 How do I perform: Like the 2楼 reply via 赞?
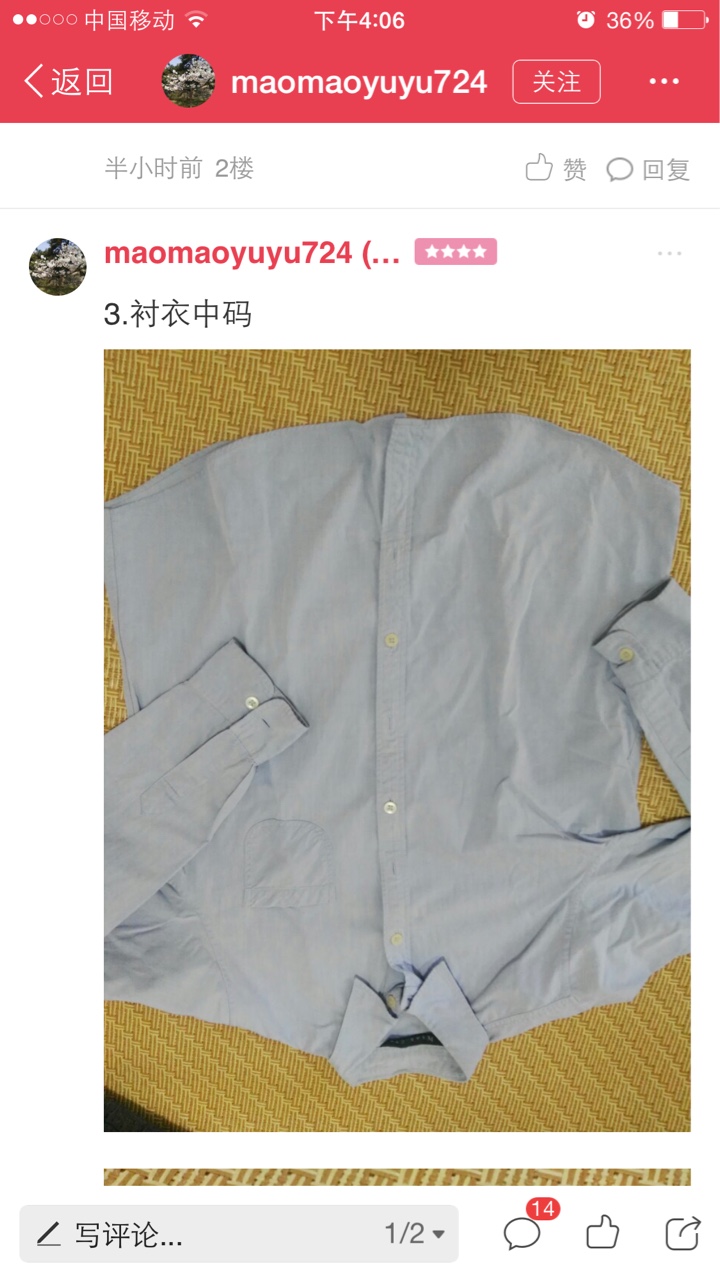coord(556,169)
